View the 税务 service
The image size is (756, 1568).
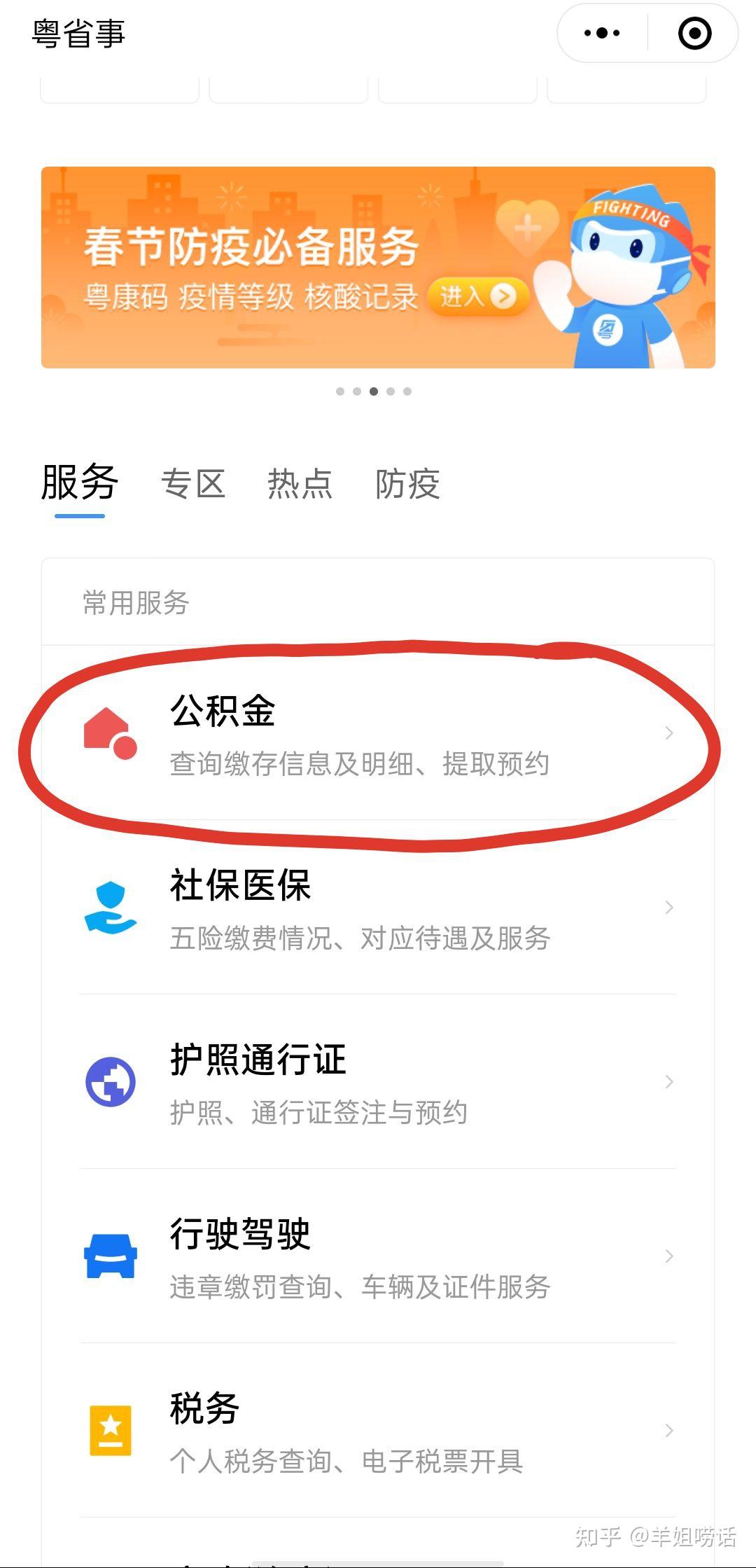pos(378,1431)
